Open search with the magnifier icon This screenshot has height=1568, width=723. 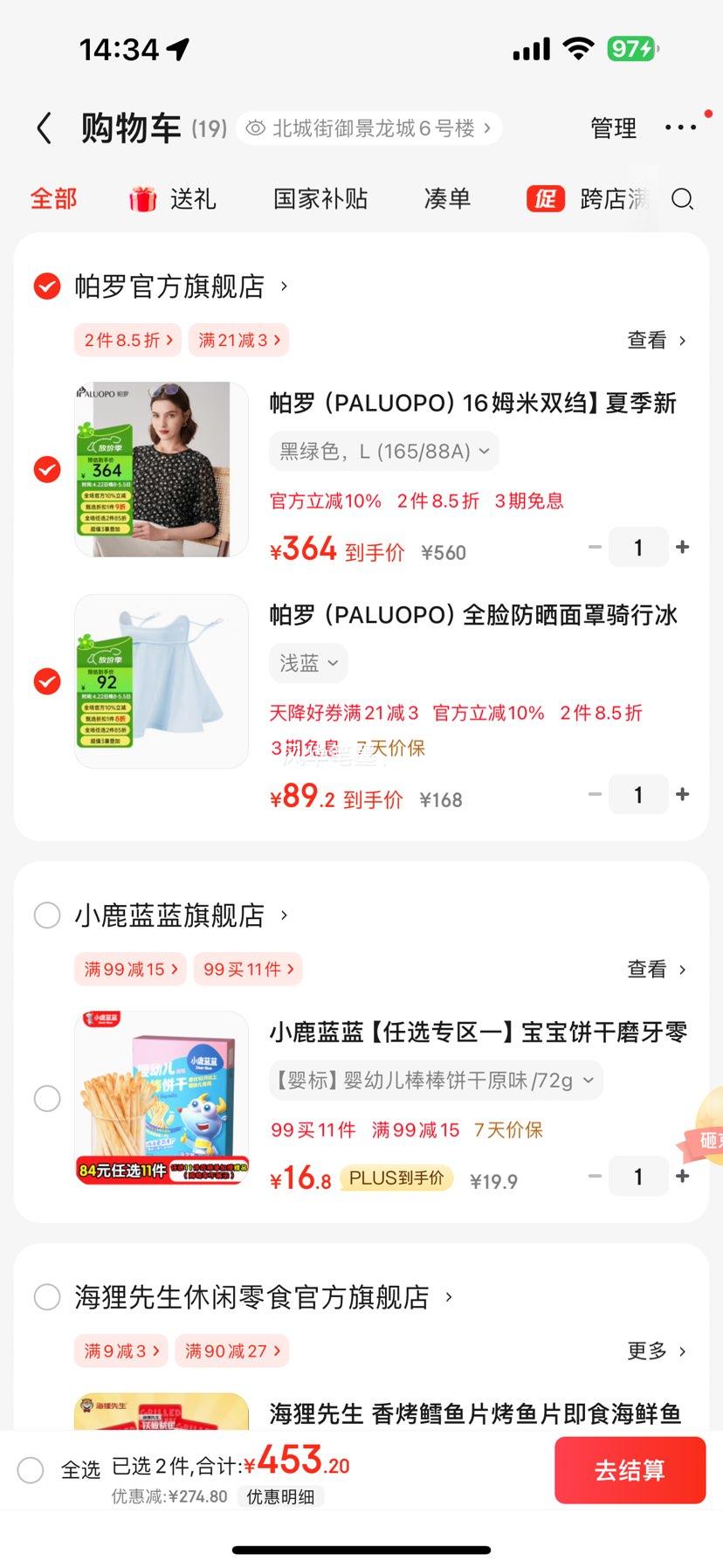683,200
